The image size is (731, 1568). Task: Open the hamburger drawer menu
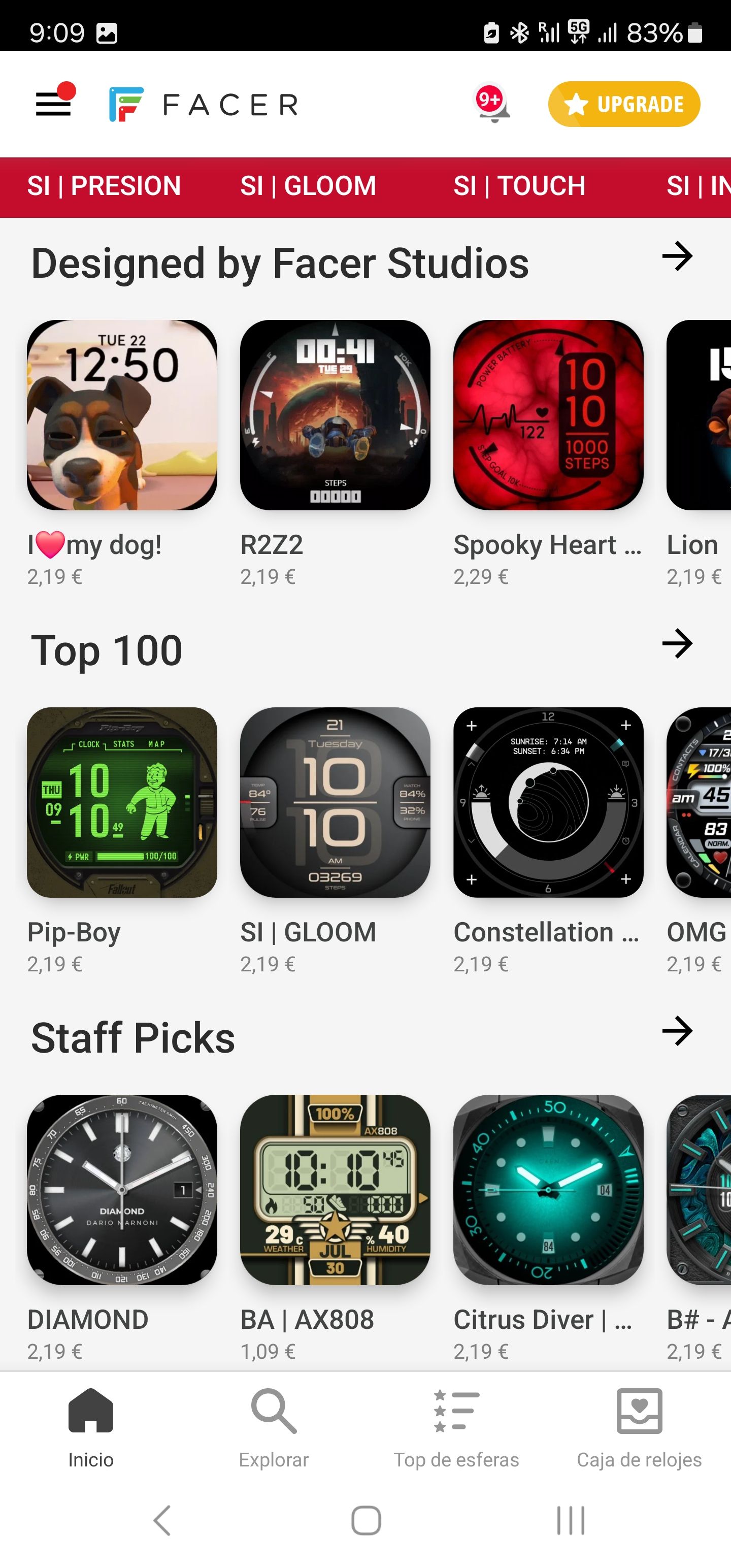point(54,104)
